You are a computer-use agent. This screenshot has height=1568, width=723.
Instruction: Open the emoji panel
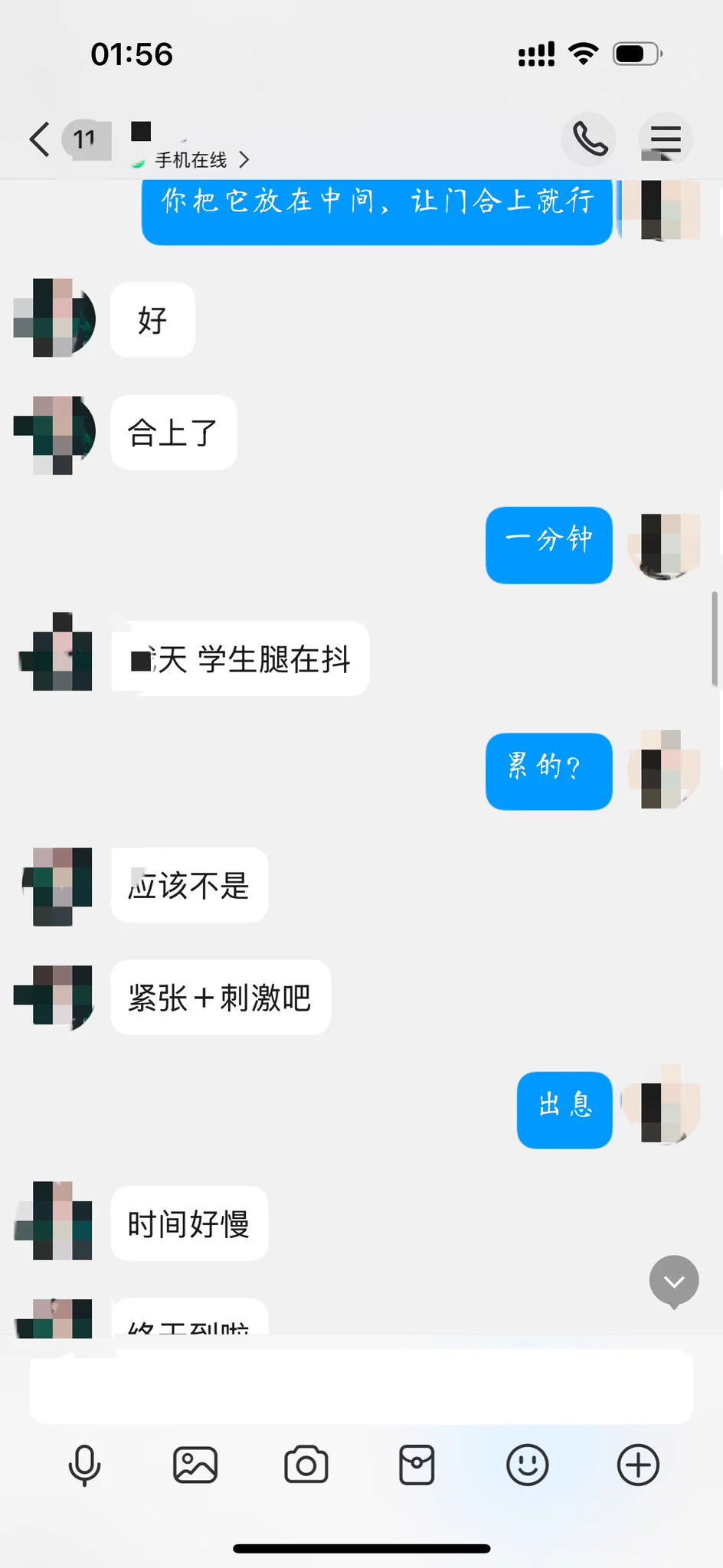[x=528, y=1465]
